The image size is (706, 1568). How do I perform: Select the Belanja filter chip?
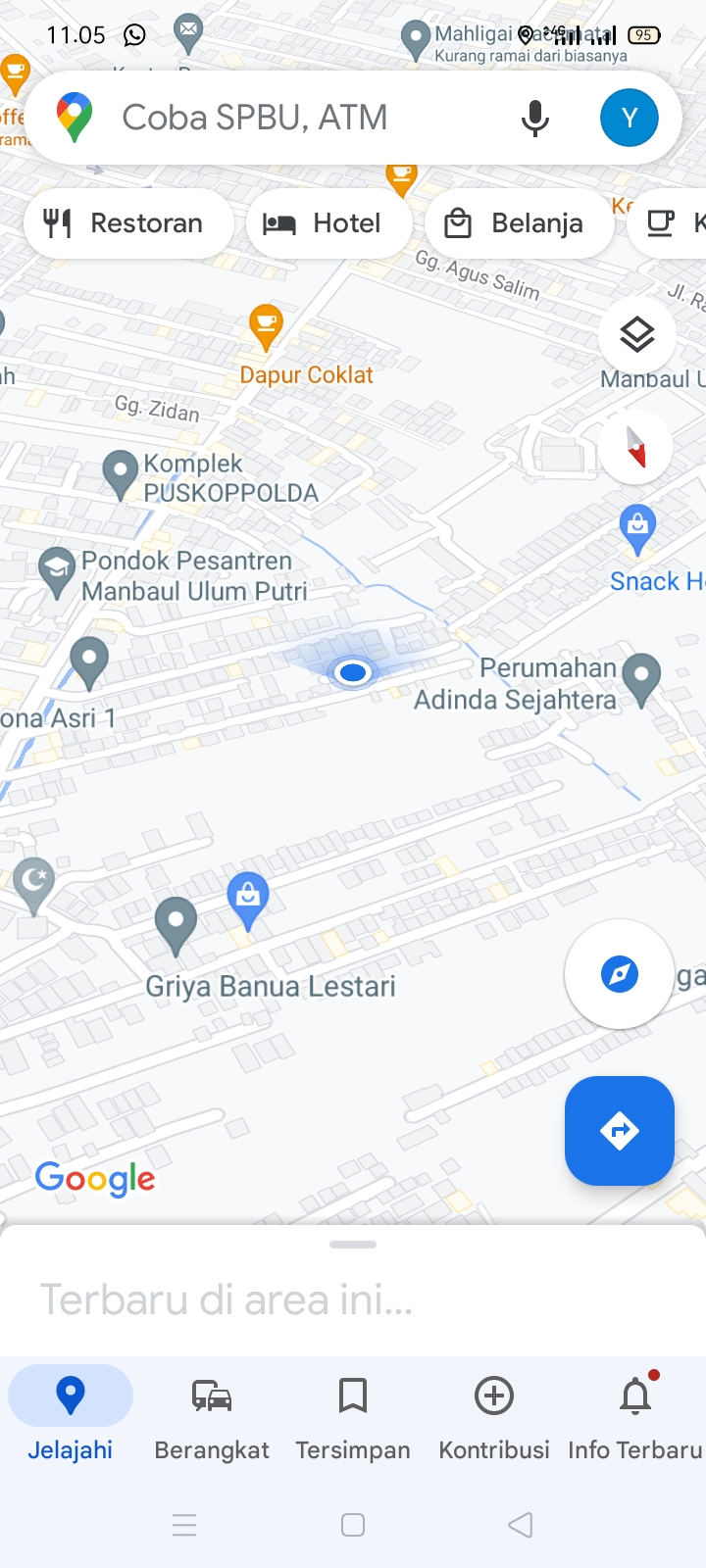(518, 223)
